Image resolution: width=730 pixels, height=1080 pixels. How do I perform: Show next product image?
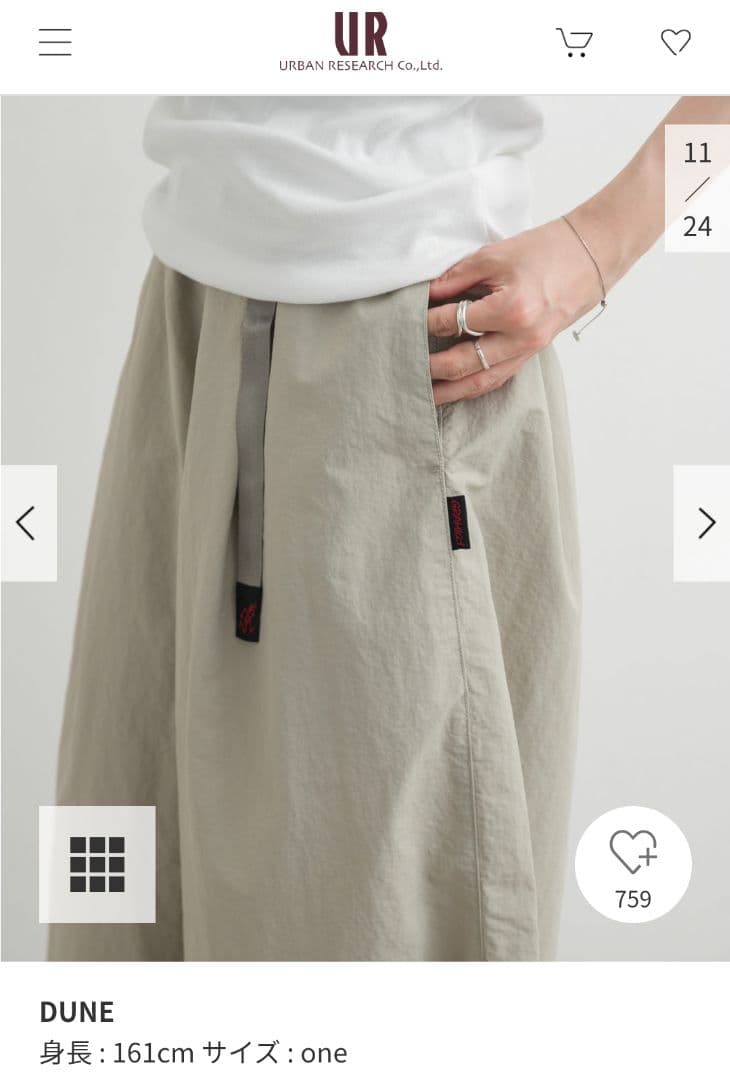coord(703,523)
